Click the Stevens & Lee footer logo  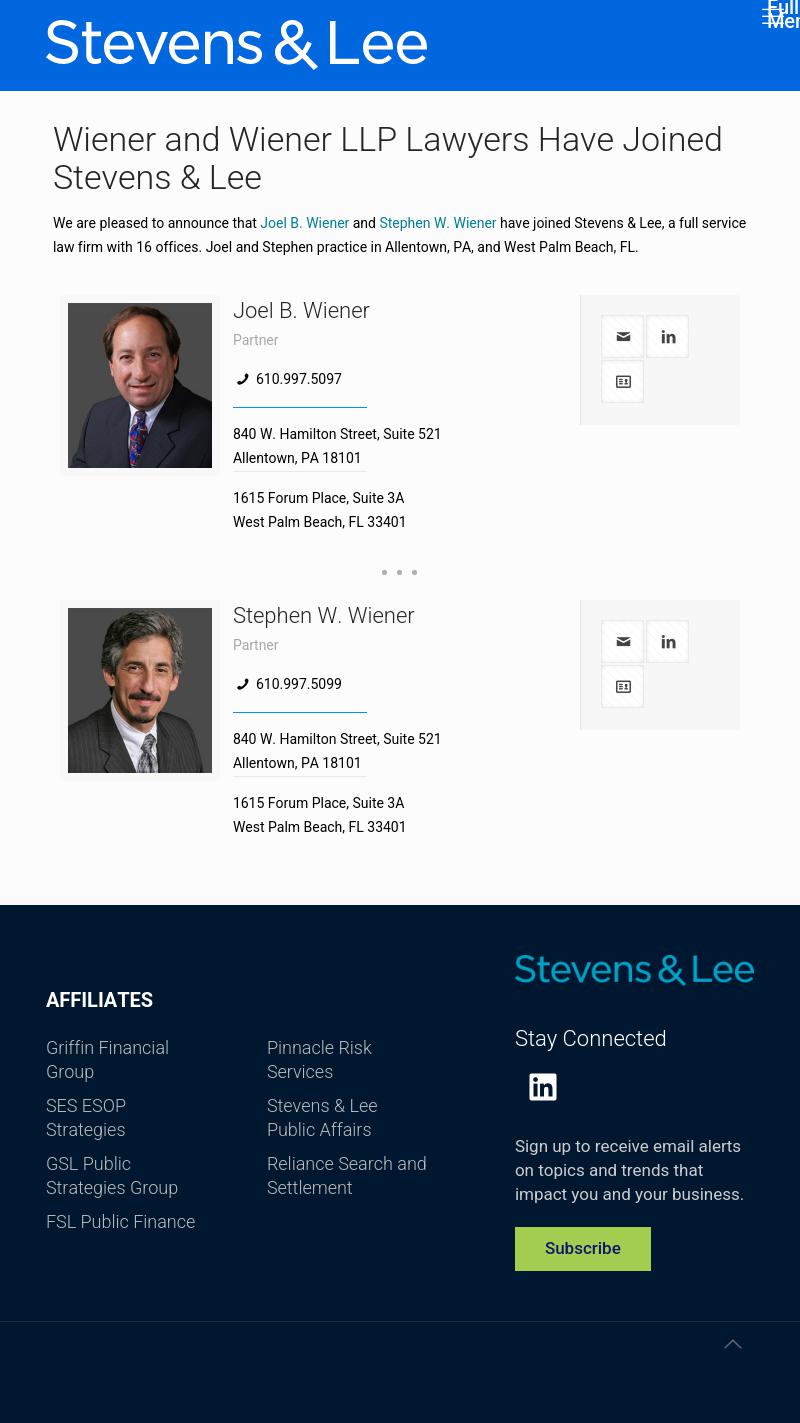634,969
